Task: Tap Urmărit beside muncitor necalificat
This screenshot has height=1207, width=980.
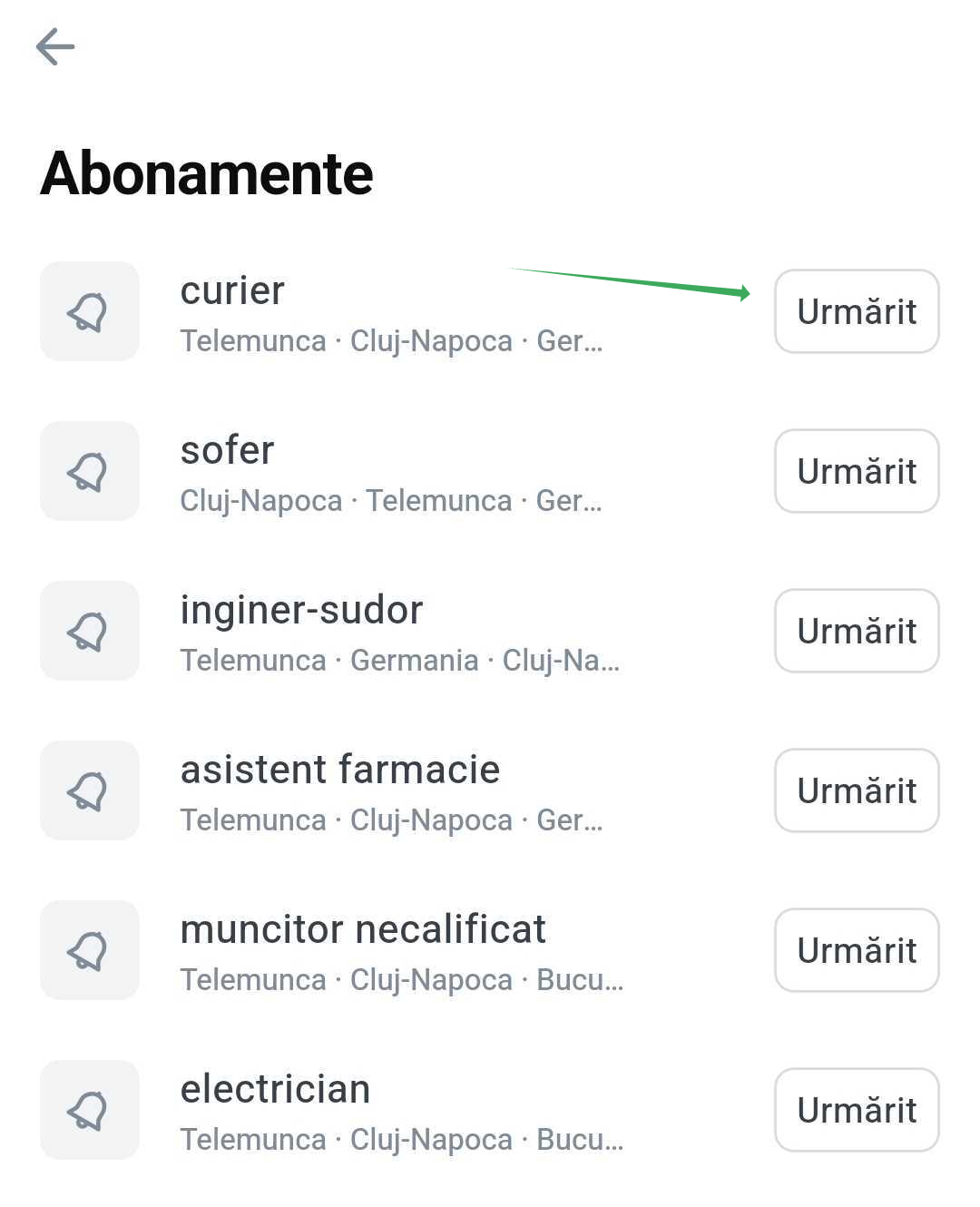Action: pyautogui.click(x=857, y=950)
